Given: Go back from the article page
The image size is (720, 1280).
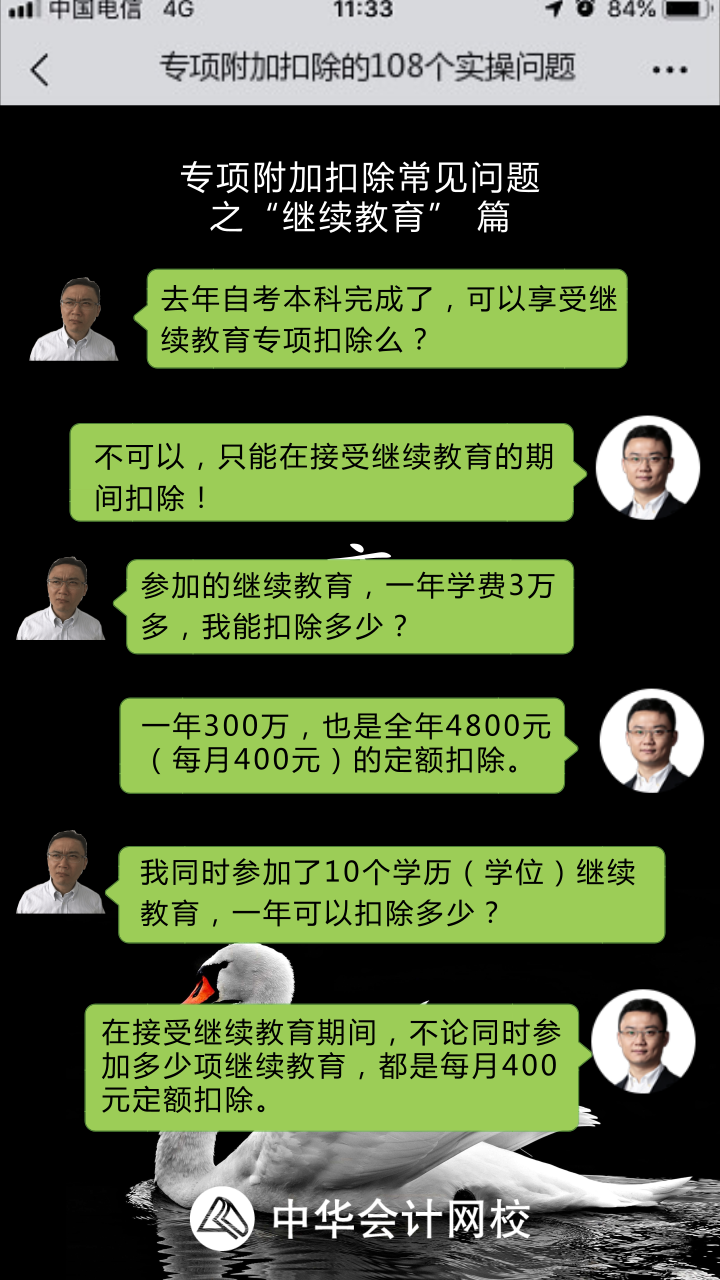Looking at the screenshot, I should click(x=39, y=69).
